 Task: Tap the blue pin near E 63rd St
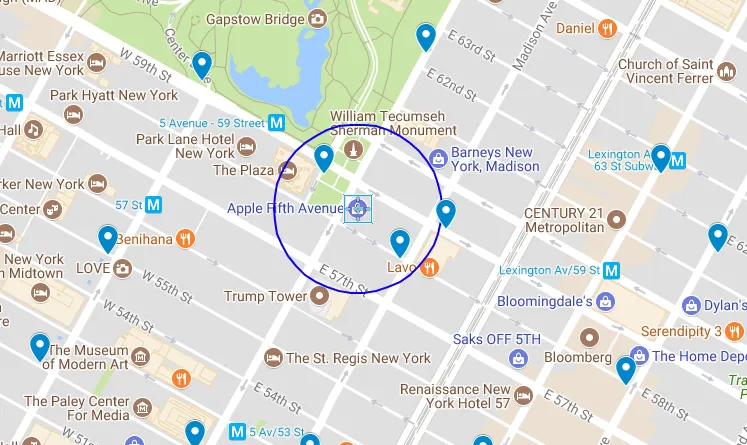(x=426, y=37)
